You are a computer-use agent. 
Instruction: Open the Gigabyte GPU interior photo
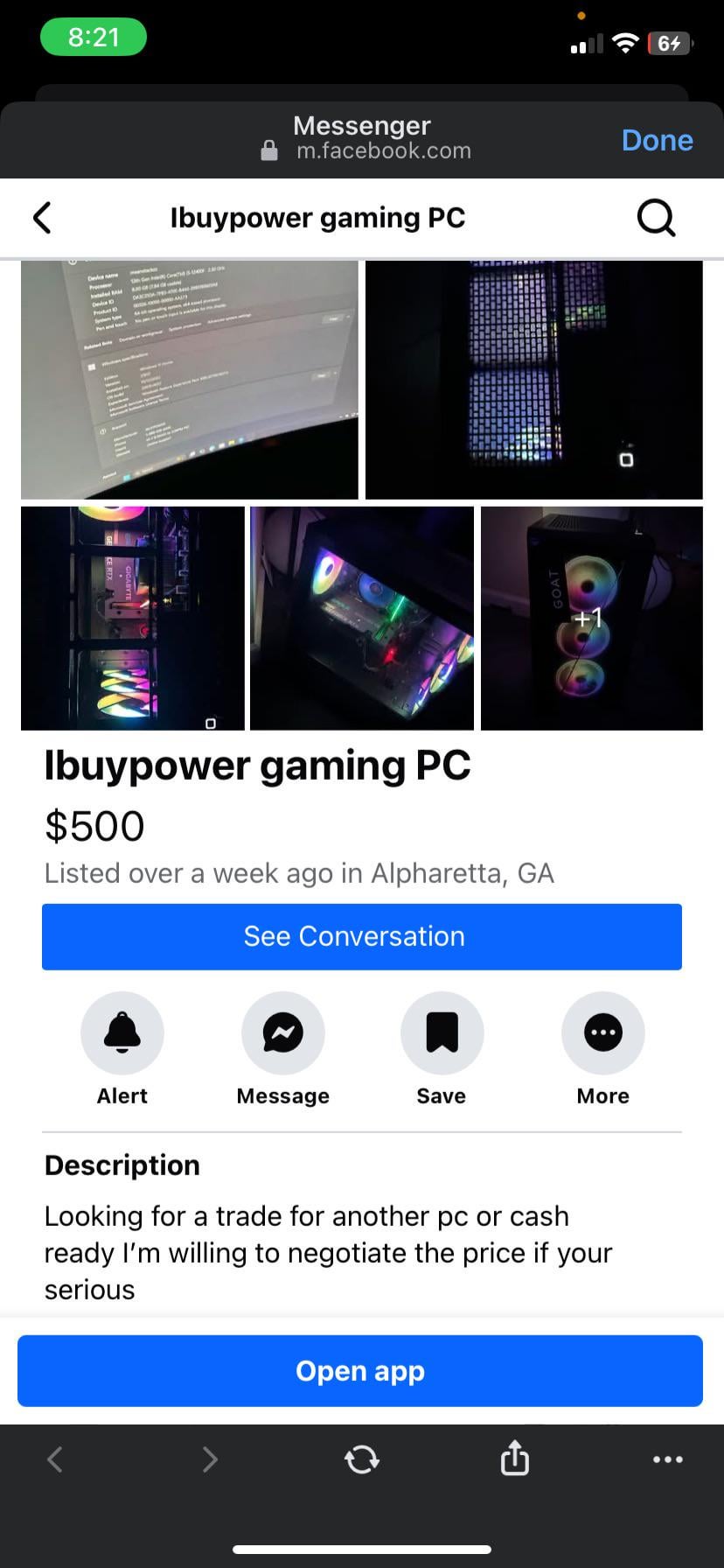[133, 618]
